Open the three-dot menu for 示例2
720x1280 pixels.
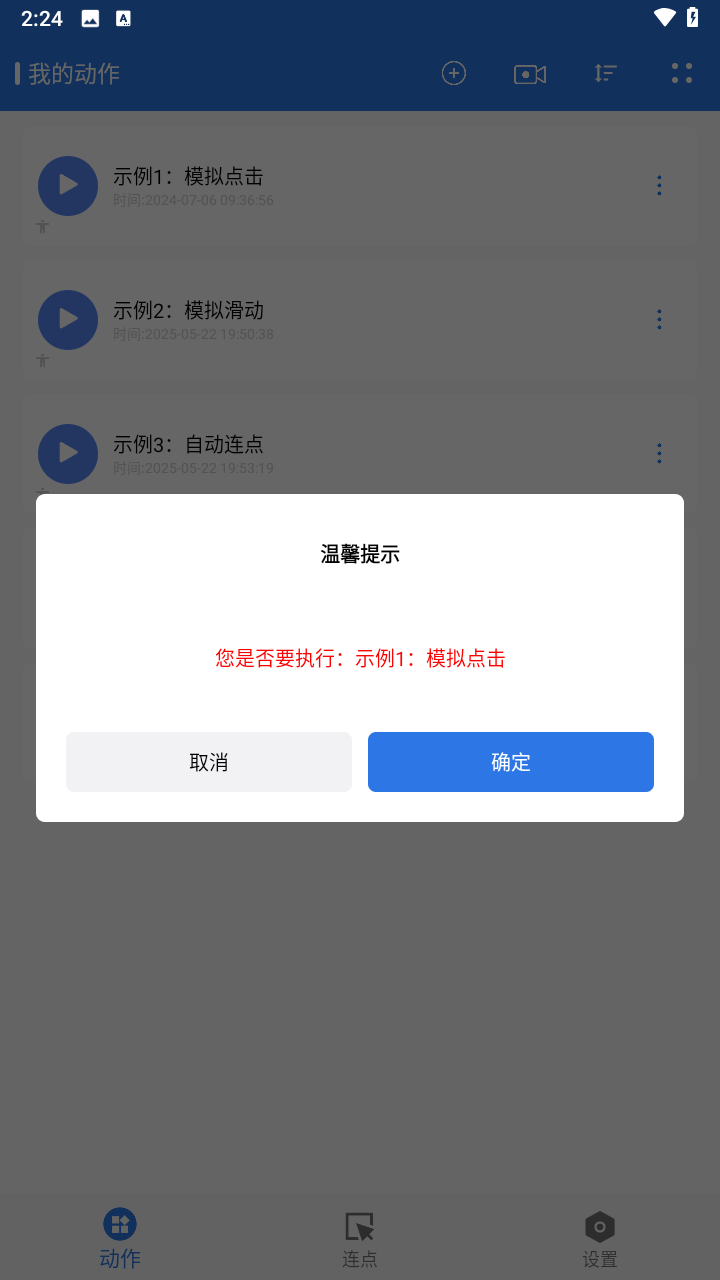point(659,319)
